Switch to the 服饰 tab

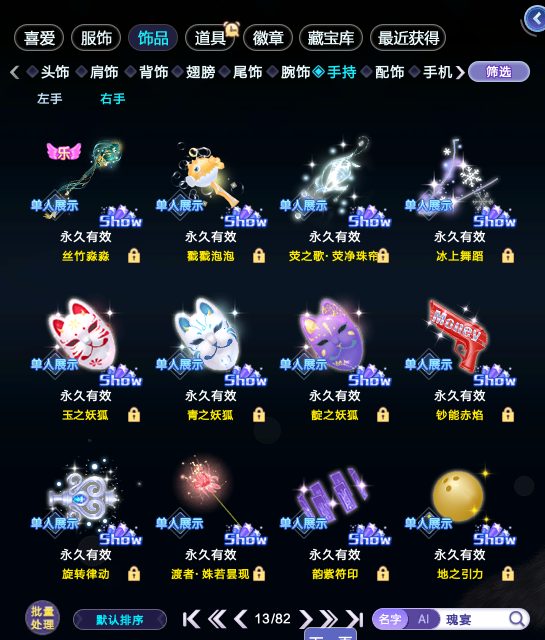coord(96,38)
